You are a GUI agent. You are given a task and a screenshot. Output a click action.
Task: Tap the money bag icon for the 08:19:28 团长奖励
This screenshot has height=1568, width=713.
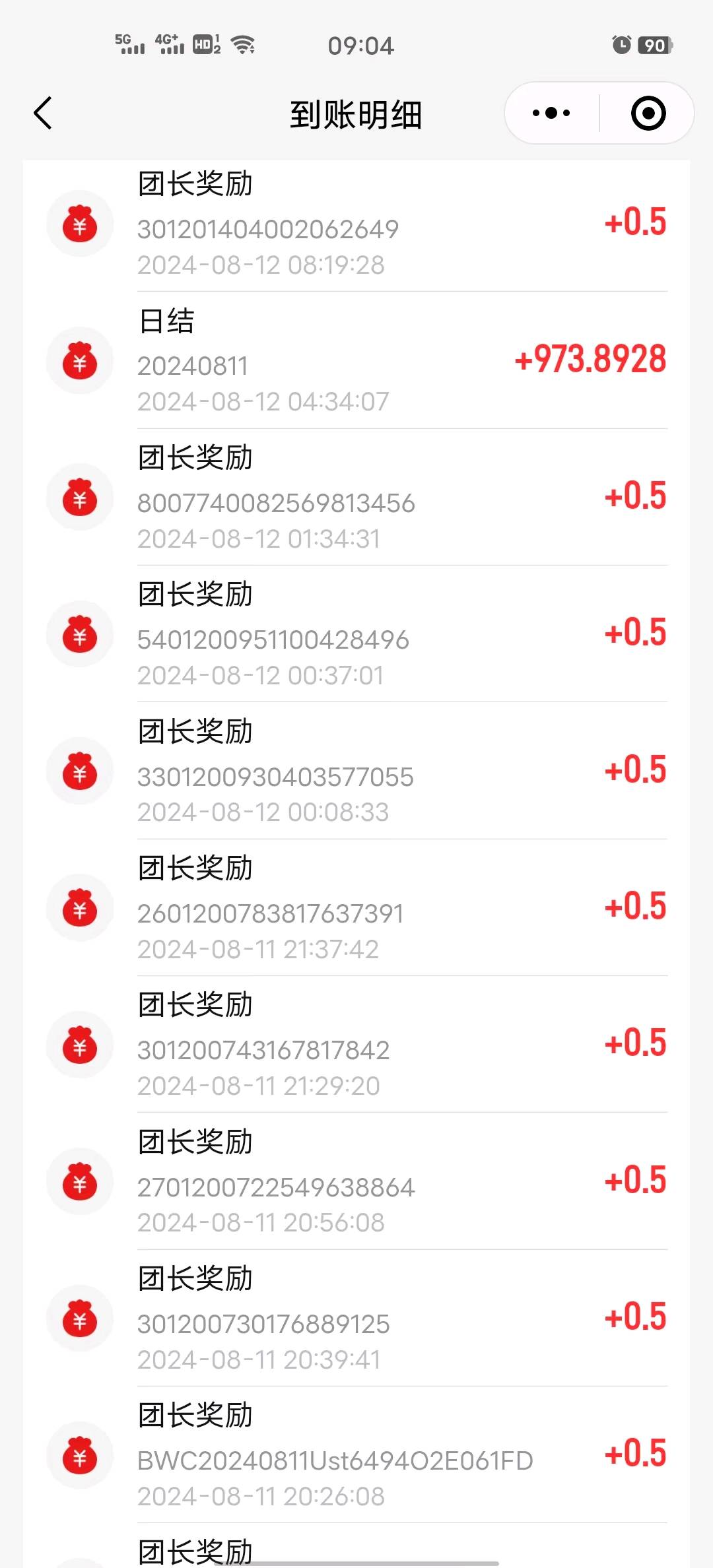click(79, 224)
